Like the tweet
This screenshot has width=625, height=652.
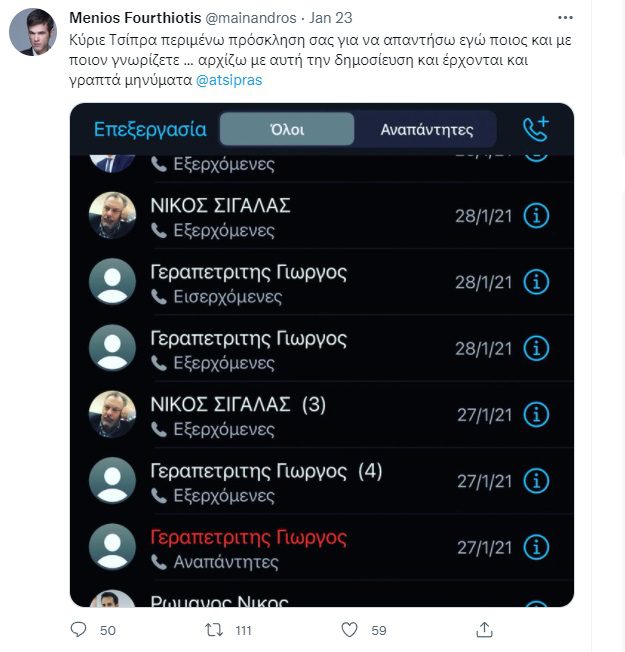(349, 630)
